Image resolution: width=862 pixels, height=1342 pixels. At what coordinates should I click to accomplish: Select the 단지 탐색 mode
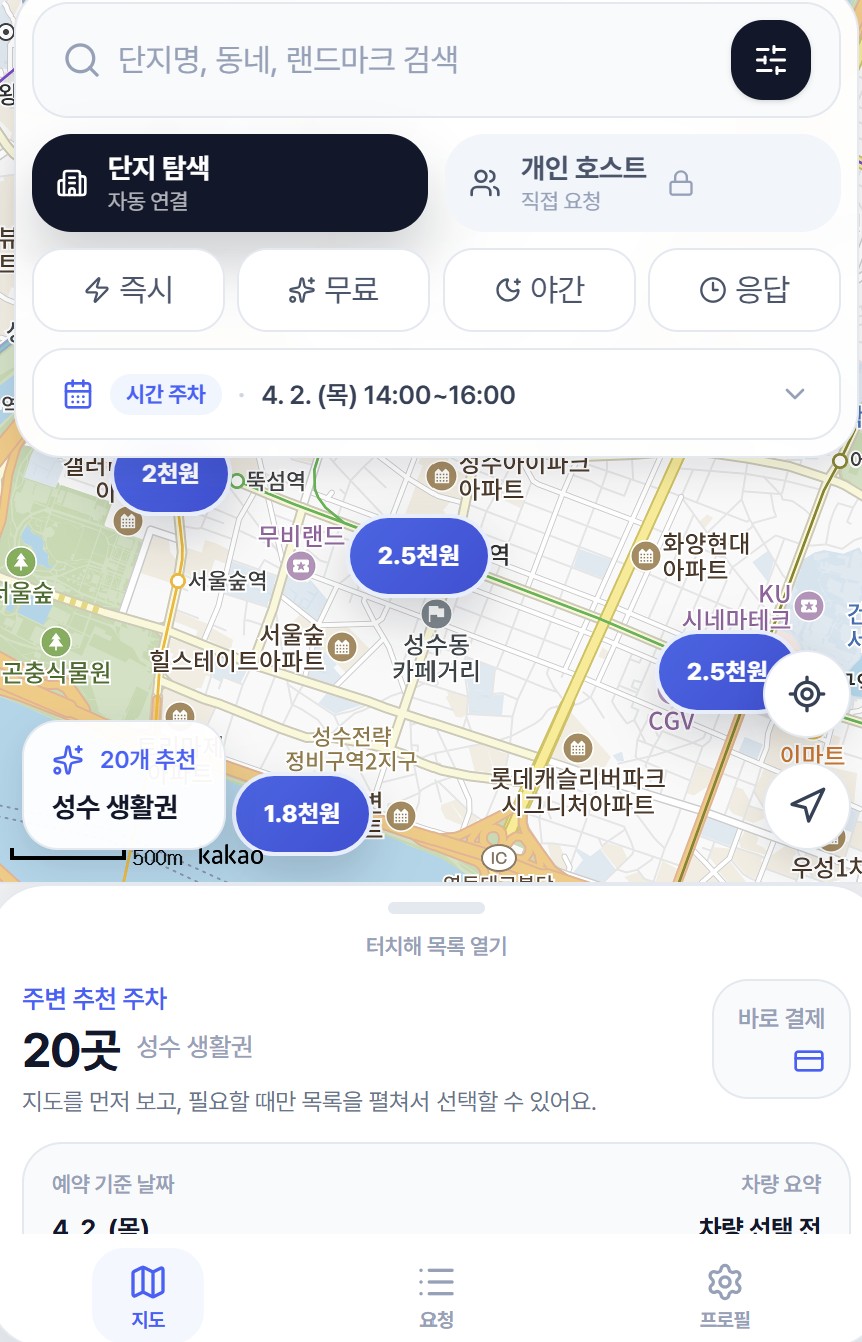[x=230, y=183]
